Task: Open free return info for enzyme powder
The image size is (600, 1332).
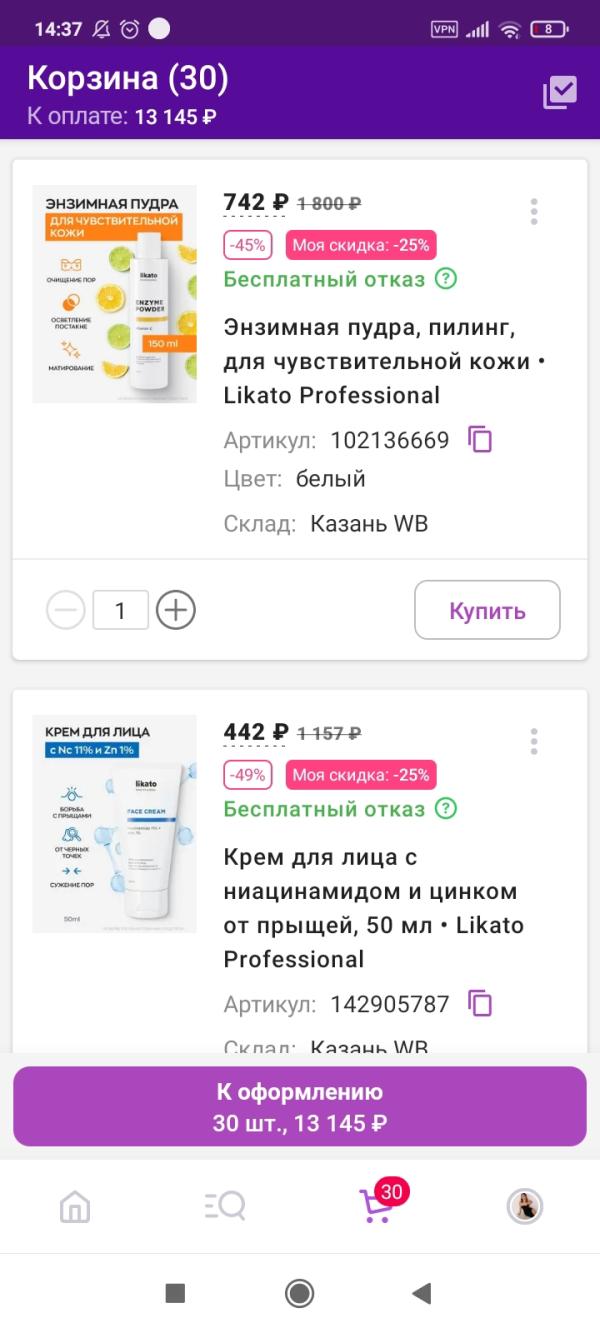Action: (446, 279)
